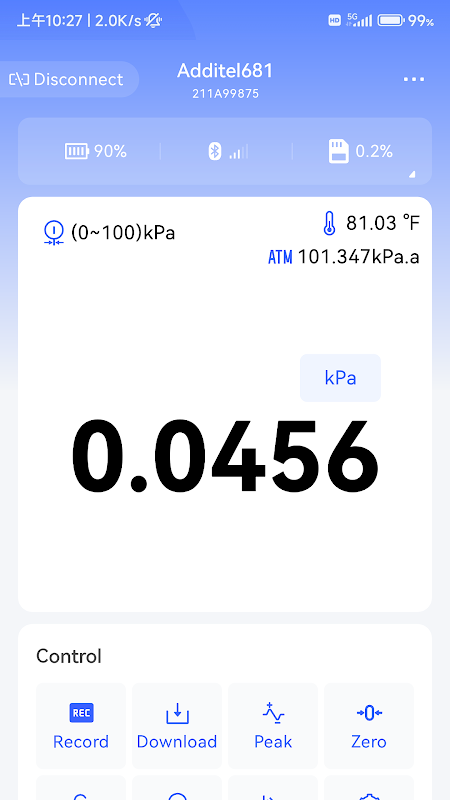This screenshot has height=800, width=450.
Task: Expand the device status panel
Action: tap(412, 174)
